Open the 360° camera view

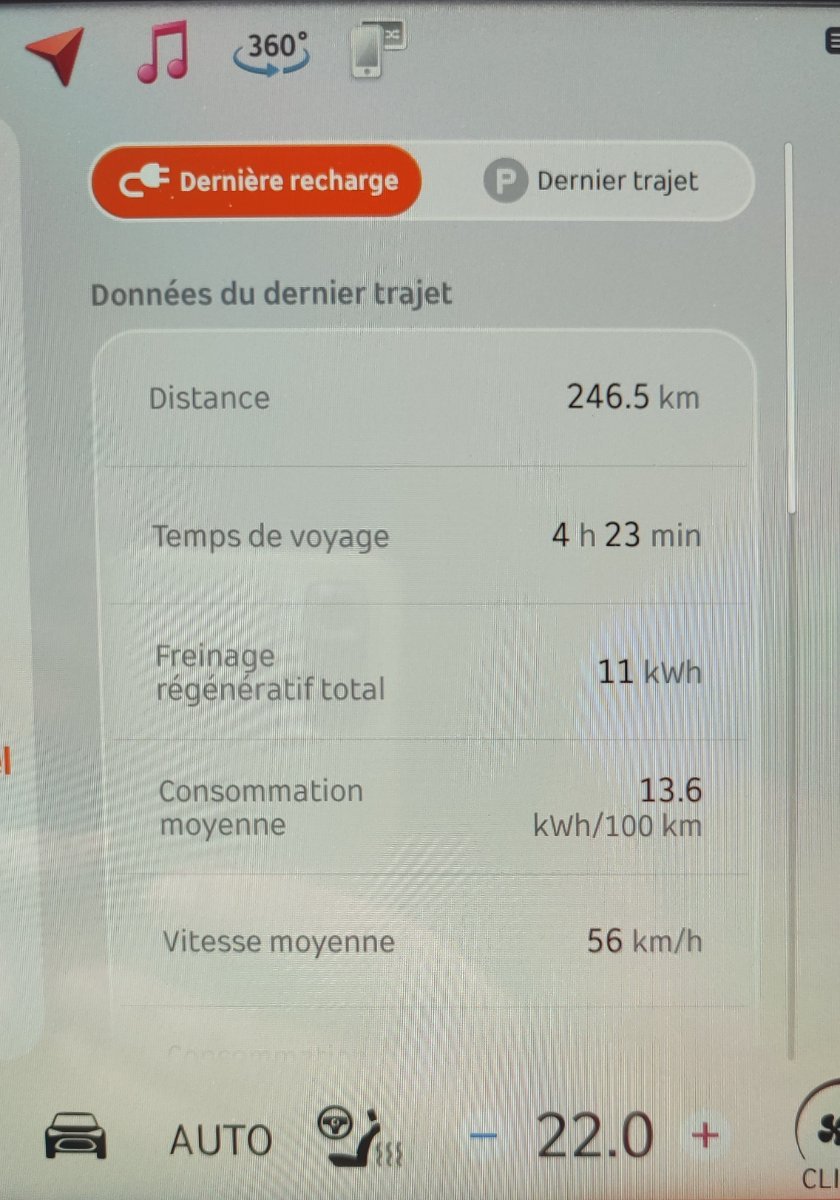point(272,52)
